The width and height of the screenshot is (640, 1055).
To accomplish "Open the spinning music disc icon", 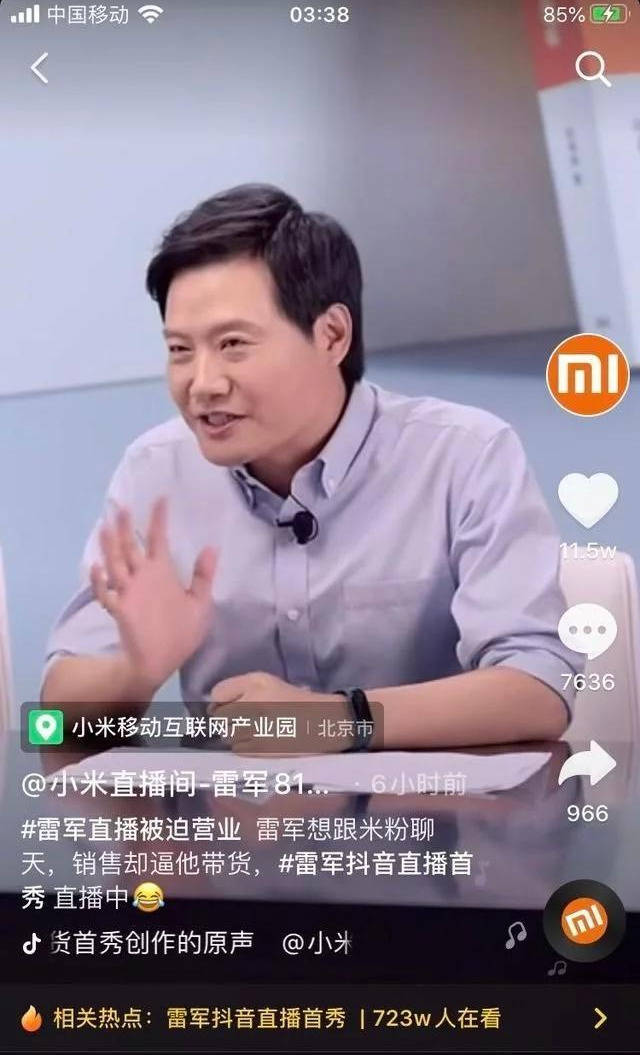I will [584, 920].
